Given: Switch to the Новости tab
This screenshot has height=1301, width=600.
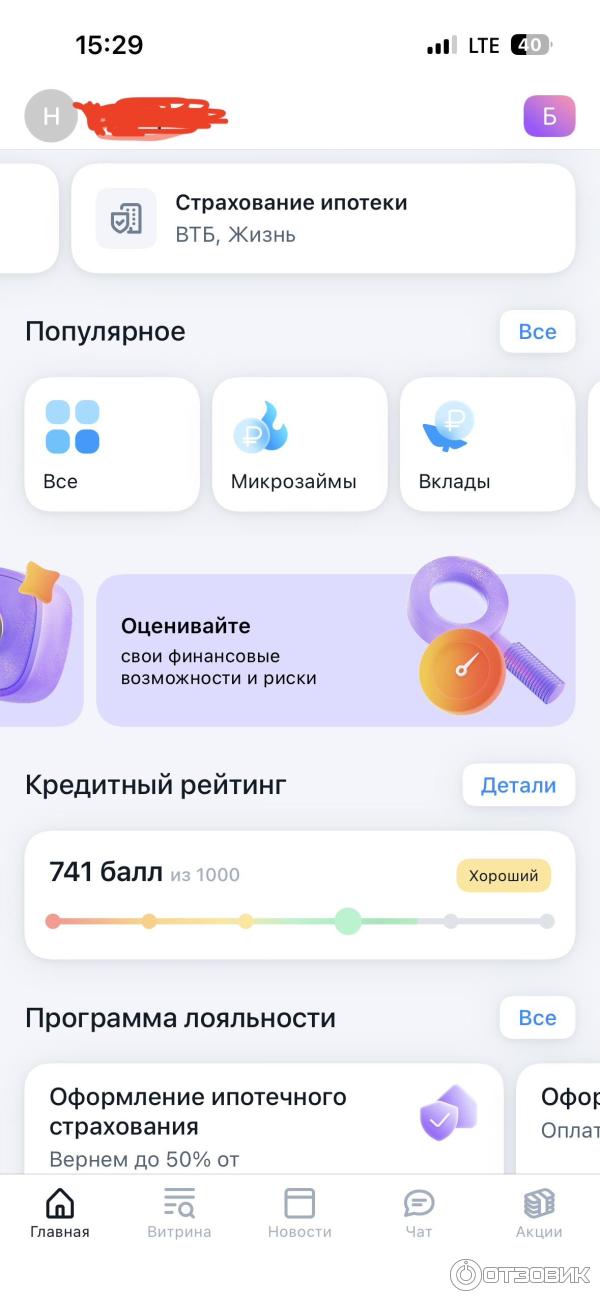Looking at the screenshot, I should tap(299, 1214).
